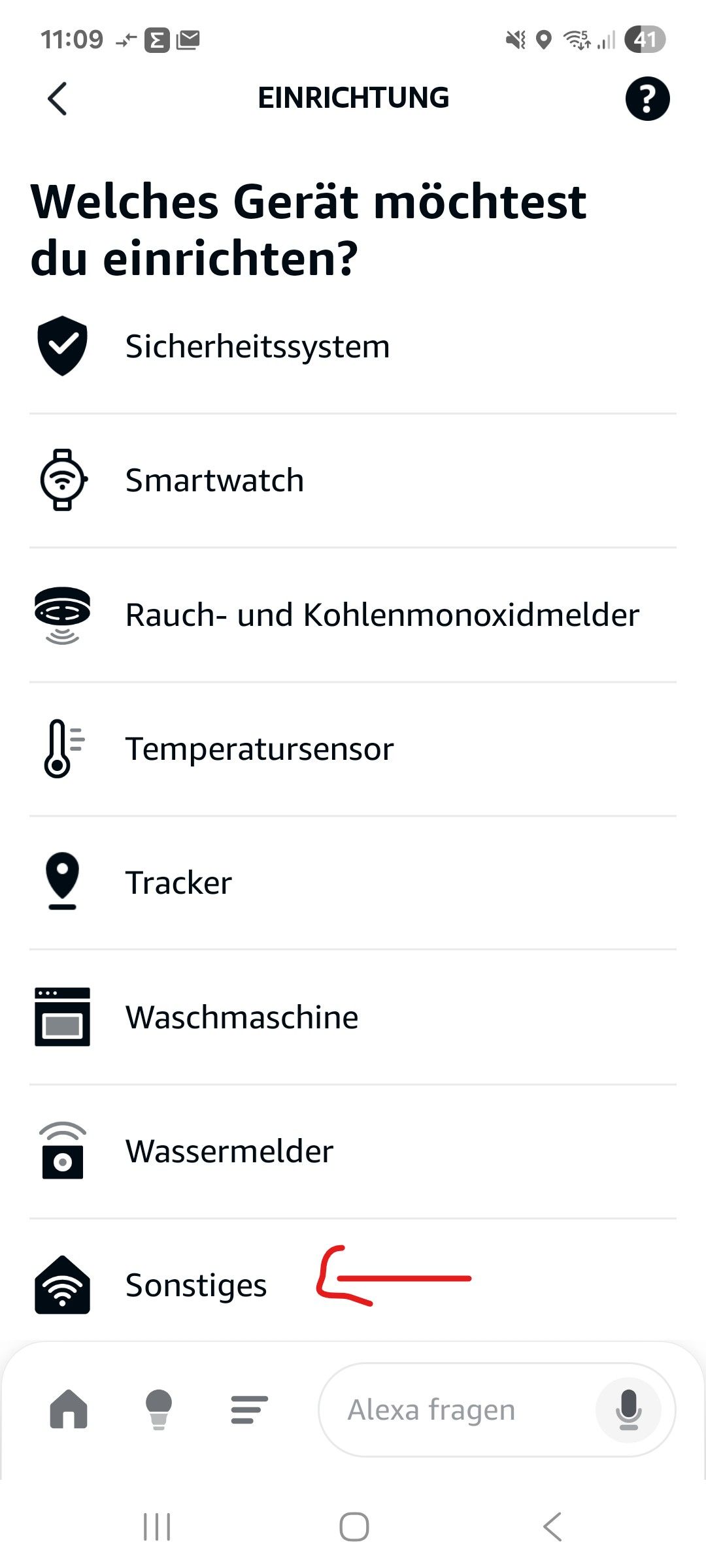The height and width of the screenshot is (1568, 706).
Task: Switch to the Alexa home tab
Action: pos(69,1409)
